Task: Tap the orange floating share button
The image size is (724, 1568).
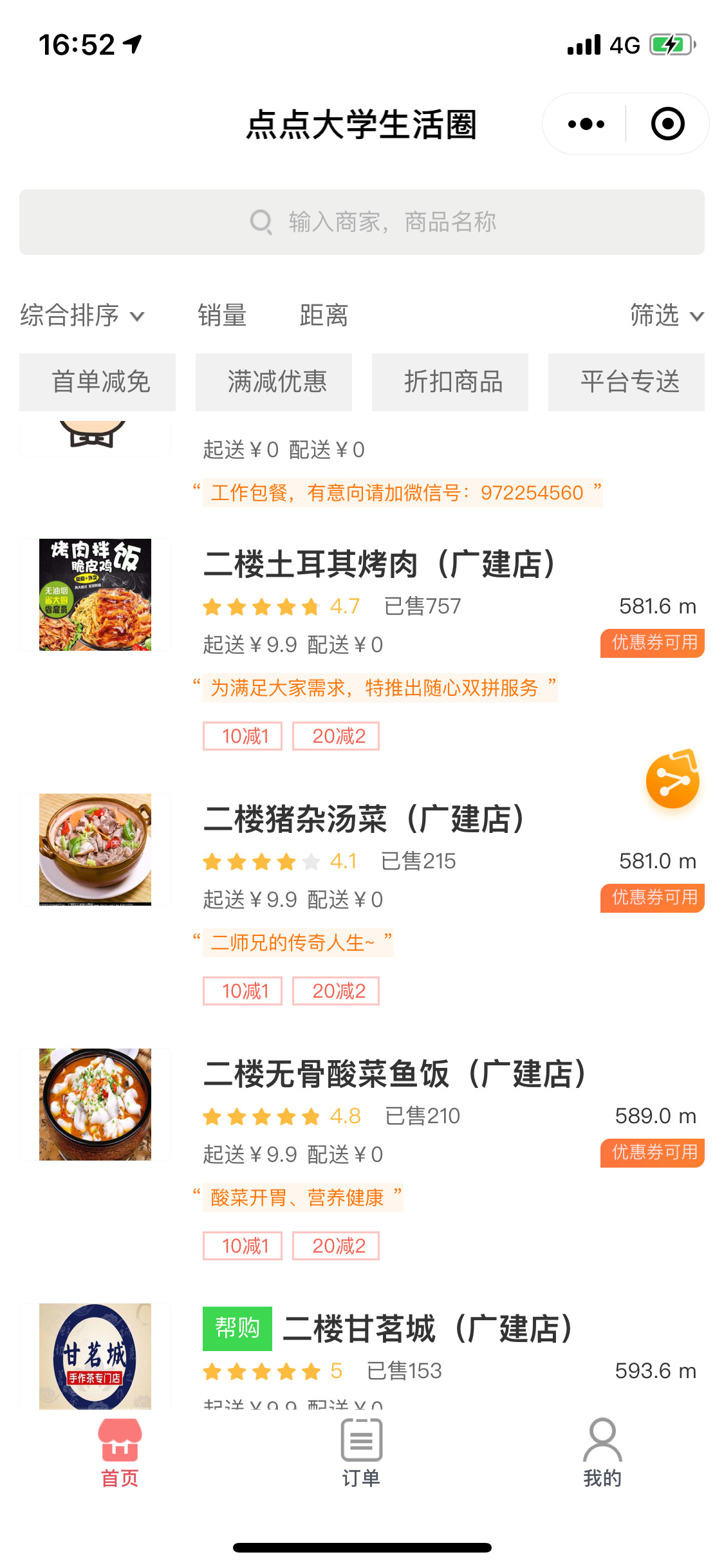Action: pos(673,780)
